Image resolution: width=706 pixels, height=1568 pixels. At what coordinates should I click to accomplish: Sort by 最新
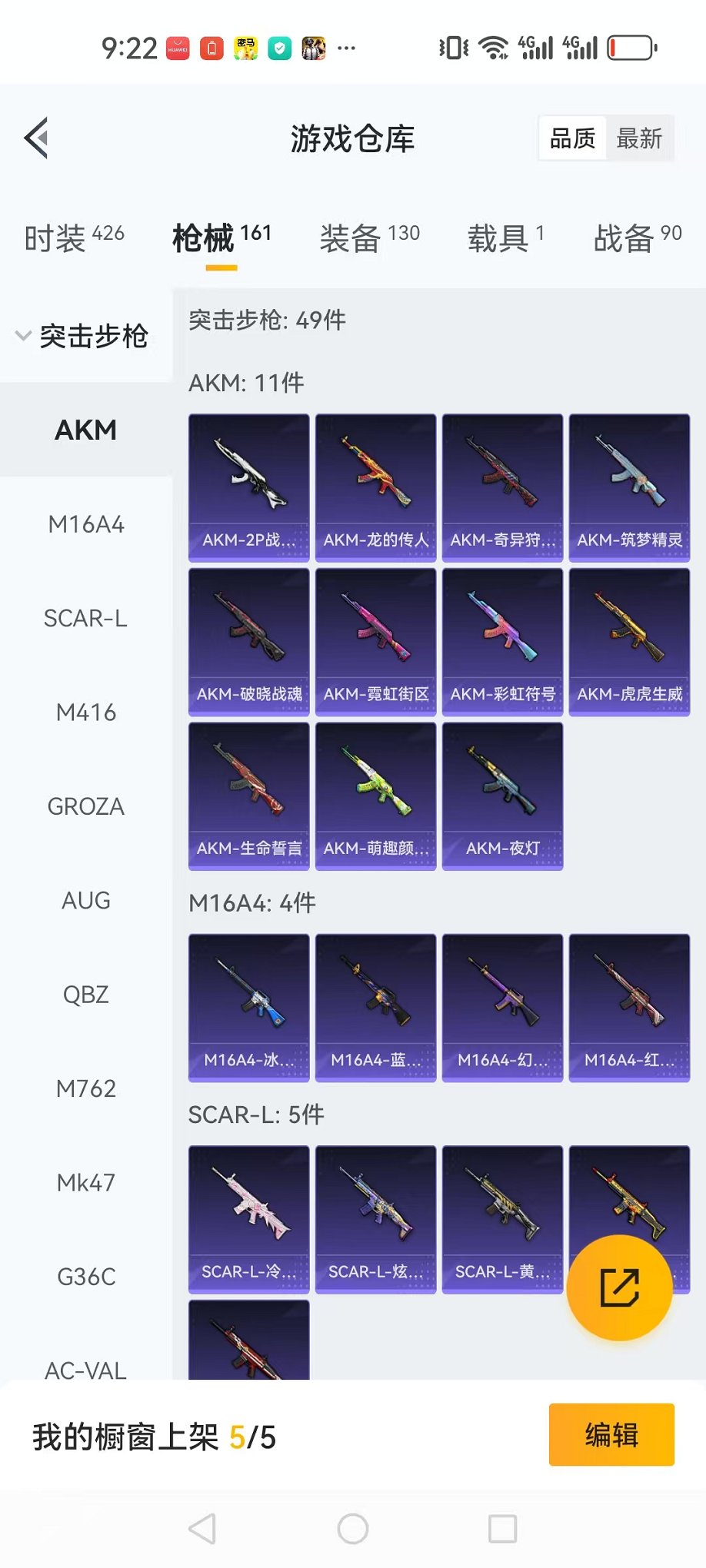click(x=639, y=138)
